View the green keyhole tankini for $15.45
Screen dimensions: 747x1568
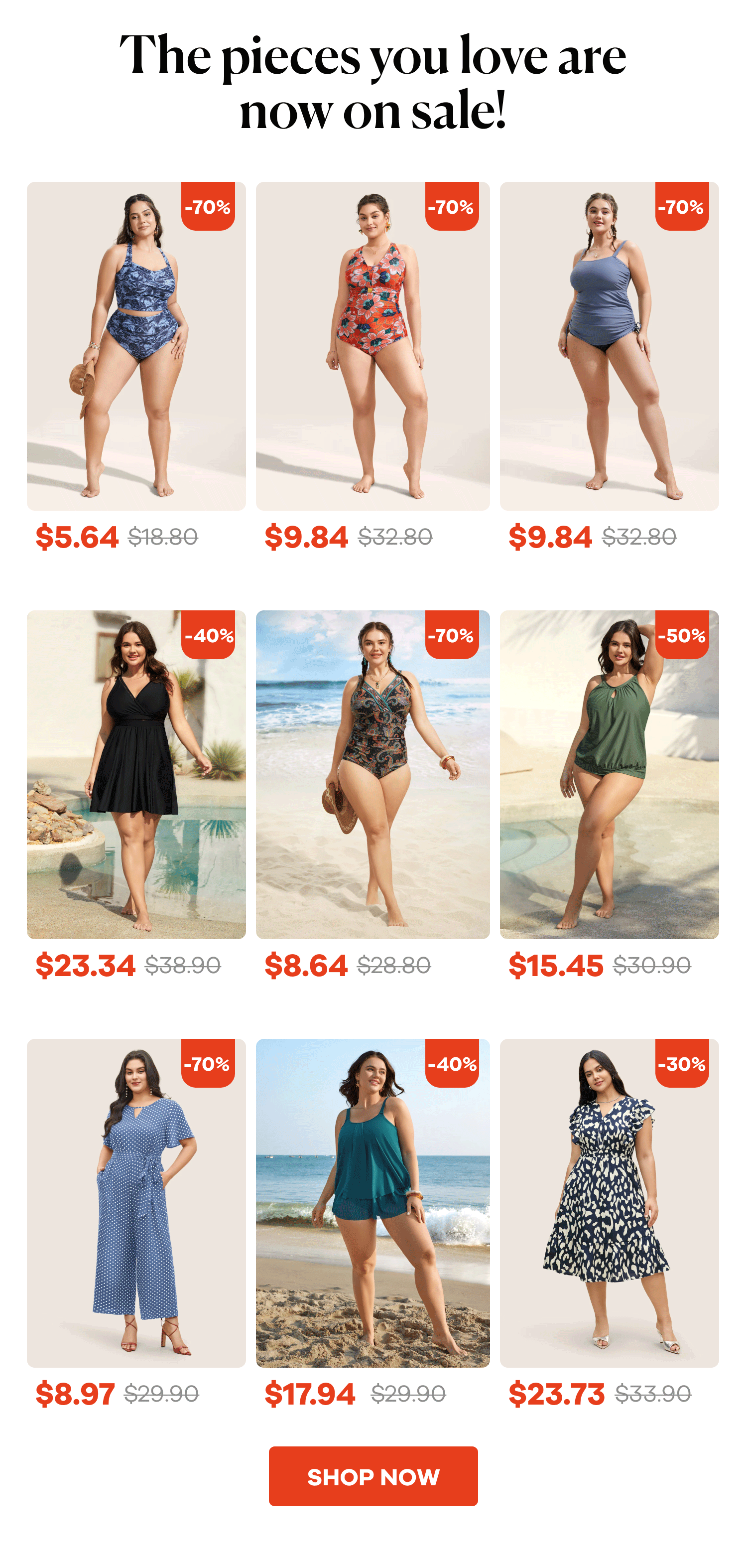[x=609, y=774]
